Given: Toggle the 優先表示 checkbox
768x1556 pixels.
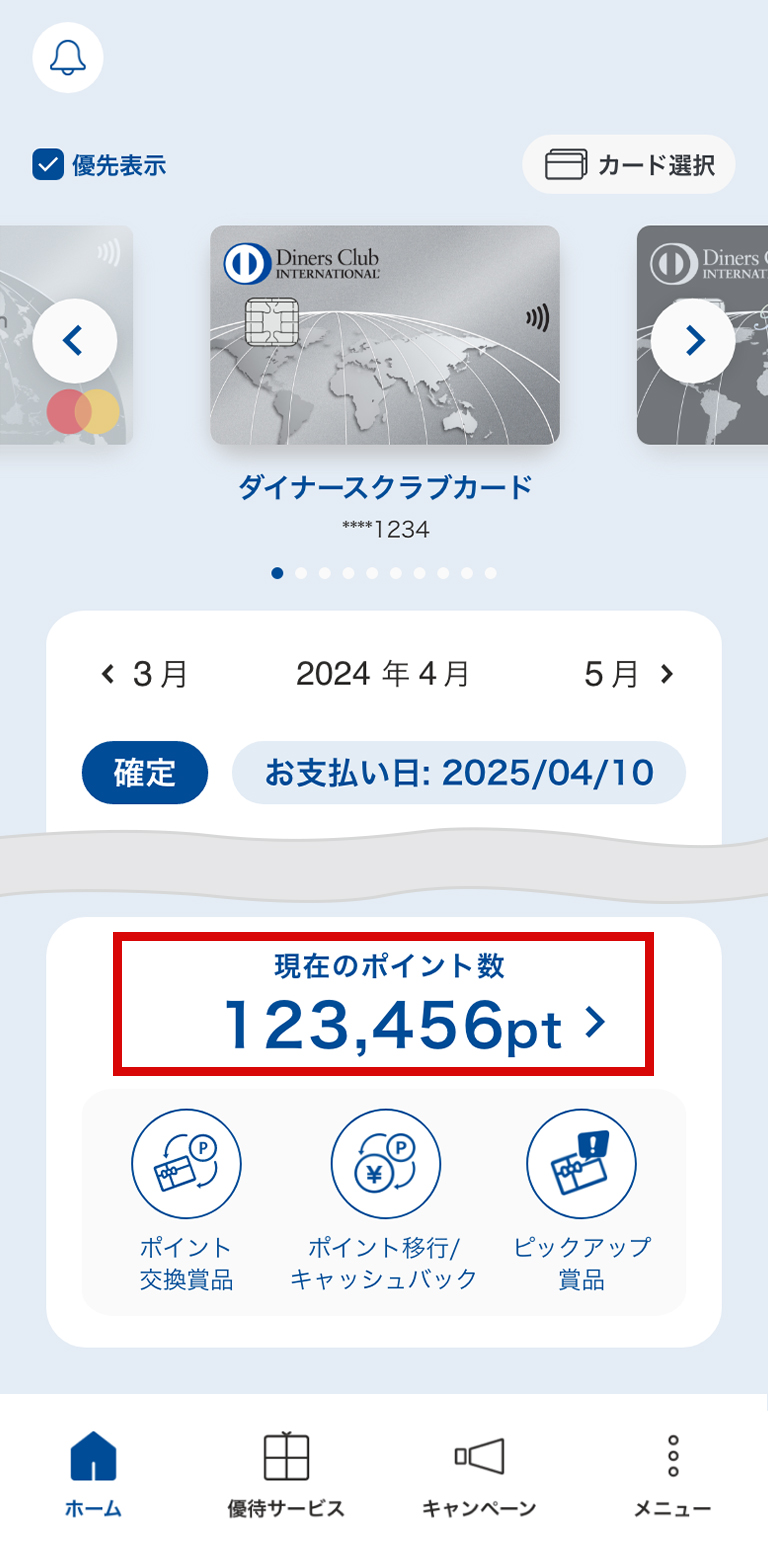Looking at the screenshot, I should click(49, 165).
